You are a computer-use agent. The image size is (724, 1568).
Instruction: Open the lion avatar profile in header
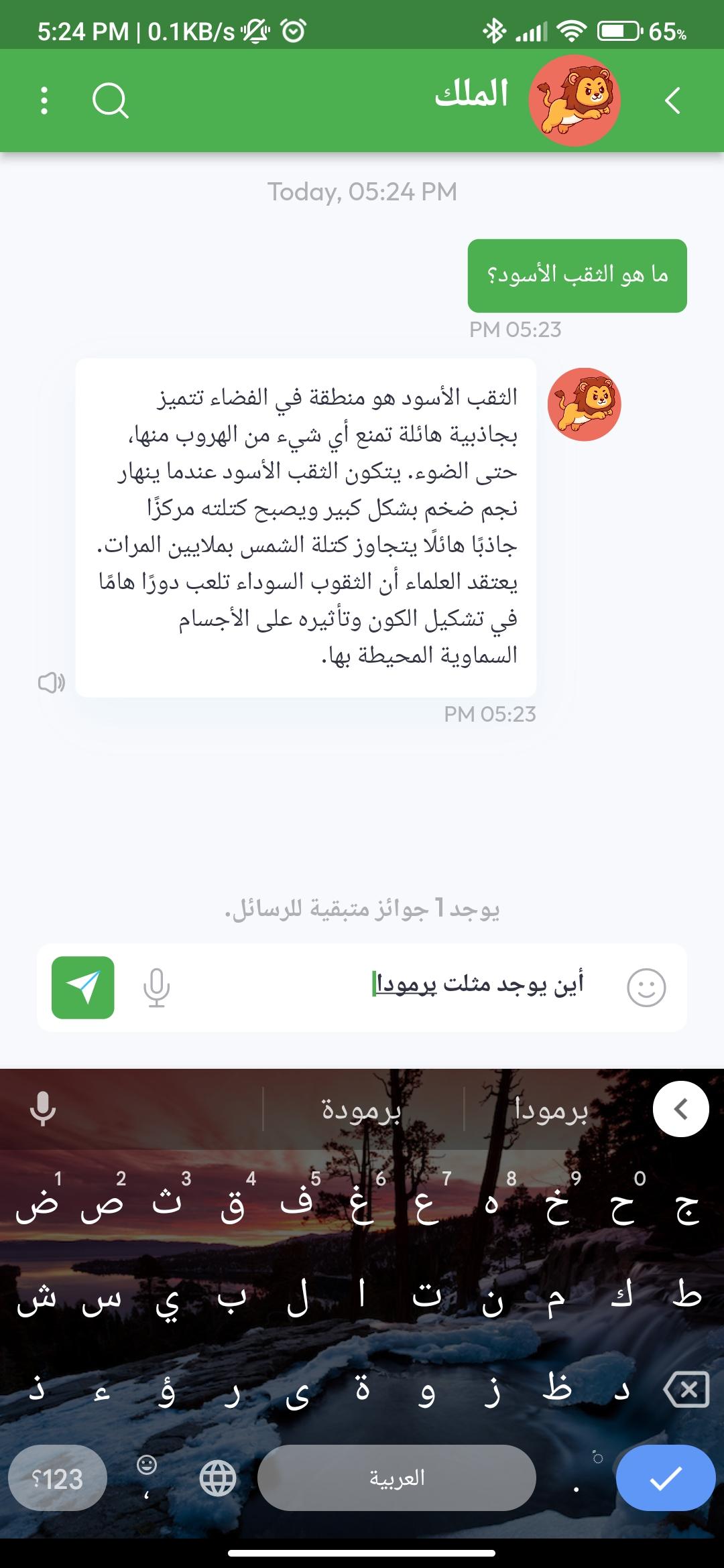(x=575, y=101)
